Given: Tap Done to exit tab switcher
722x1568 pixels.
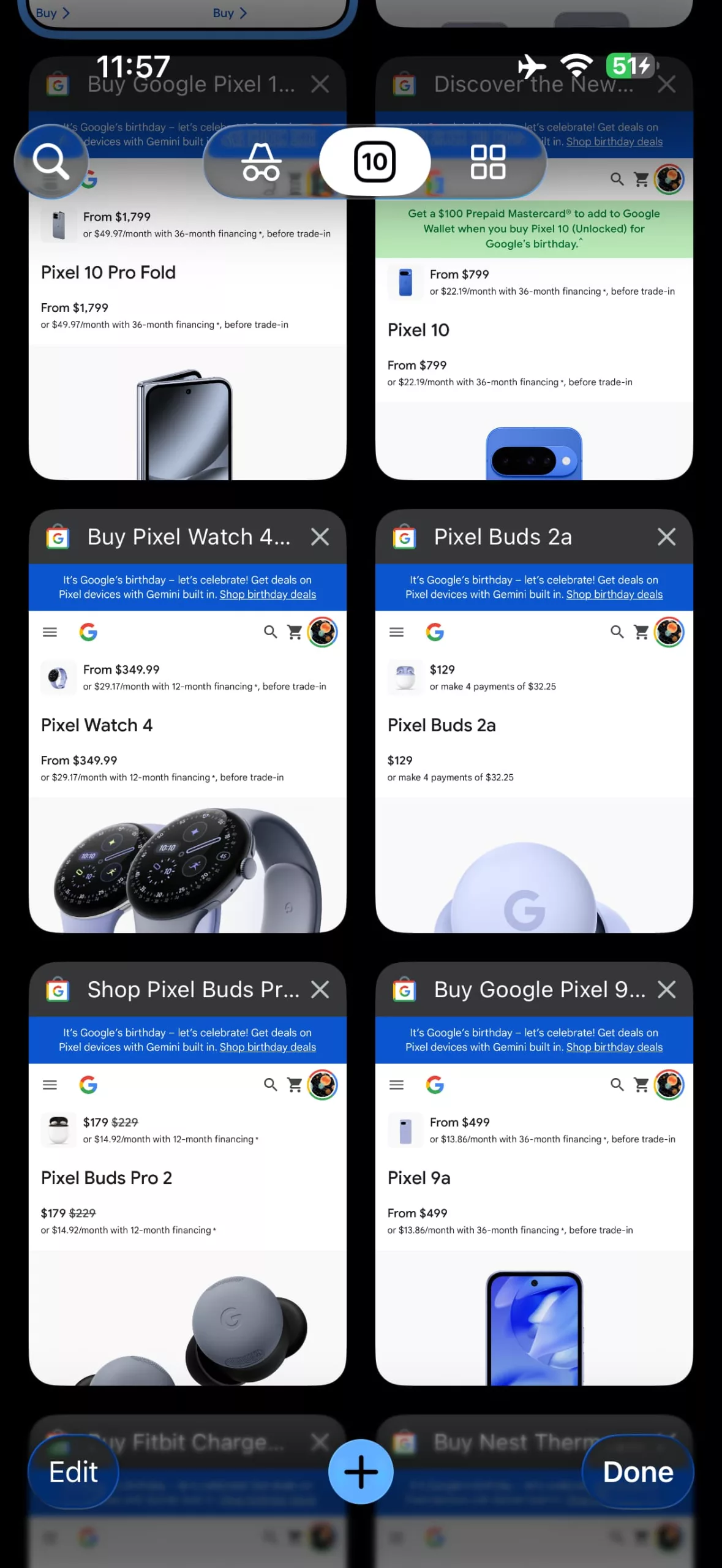Looking at the screenshot, I should pyautogui.click(x=637, y=1472).
